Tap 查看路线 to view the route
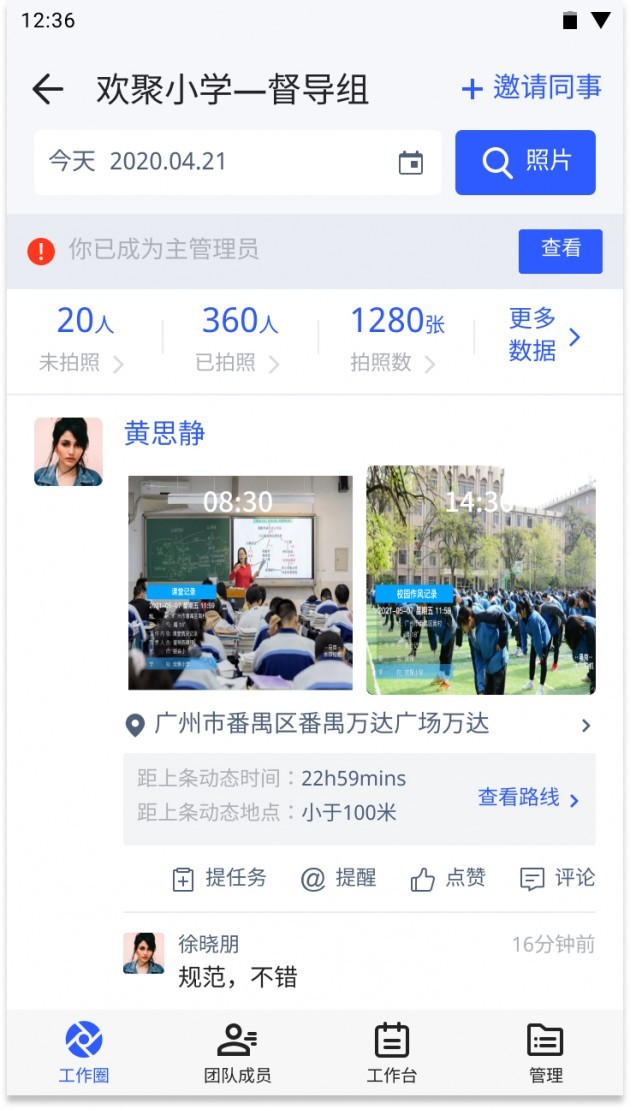630x1109 pixels. pyautogui.click(x=528, y=798)
